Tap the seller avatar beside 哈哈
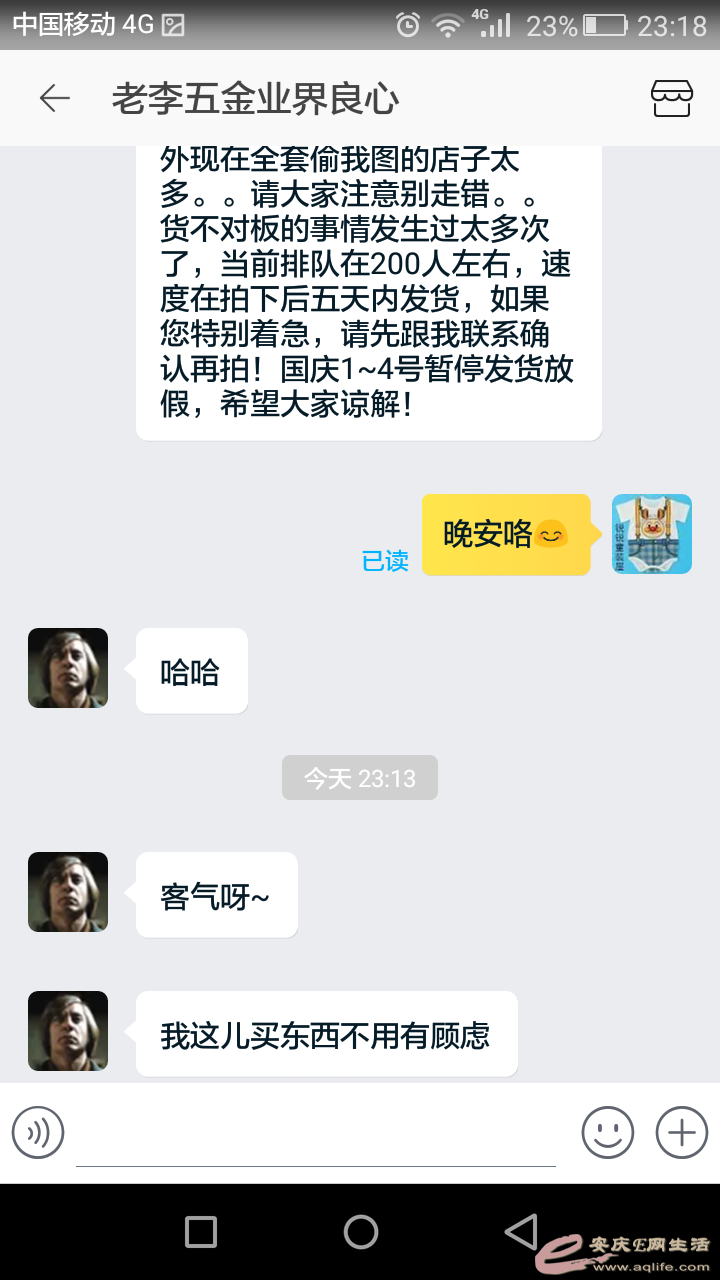 pos(68,668)
